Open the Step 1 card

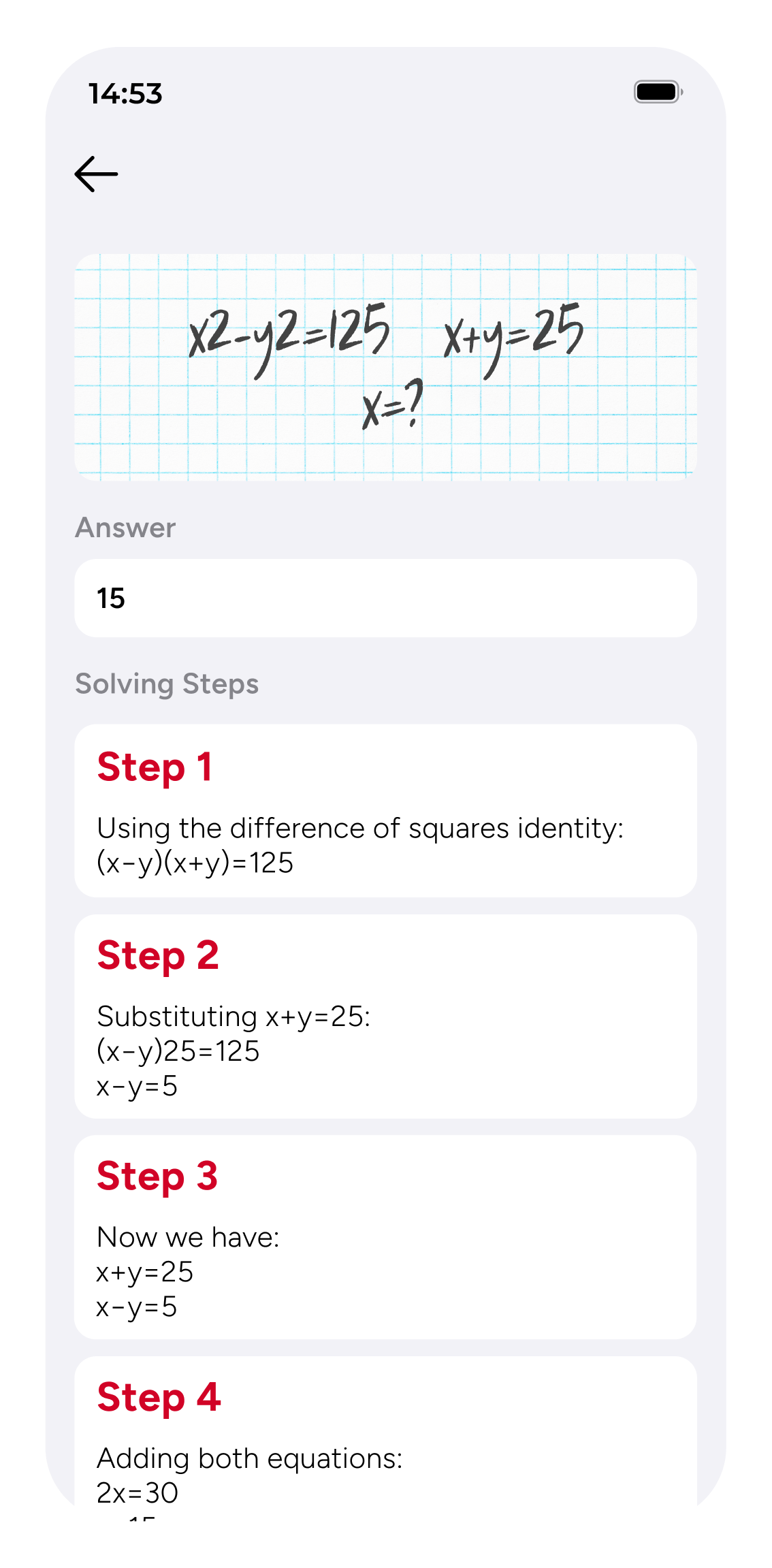(385, 811)
